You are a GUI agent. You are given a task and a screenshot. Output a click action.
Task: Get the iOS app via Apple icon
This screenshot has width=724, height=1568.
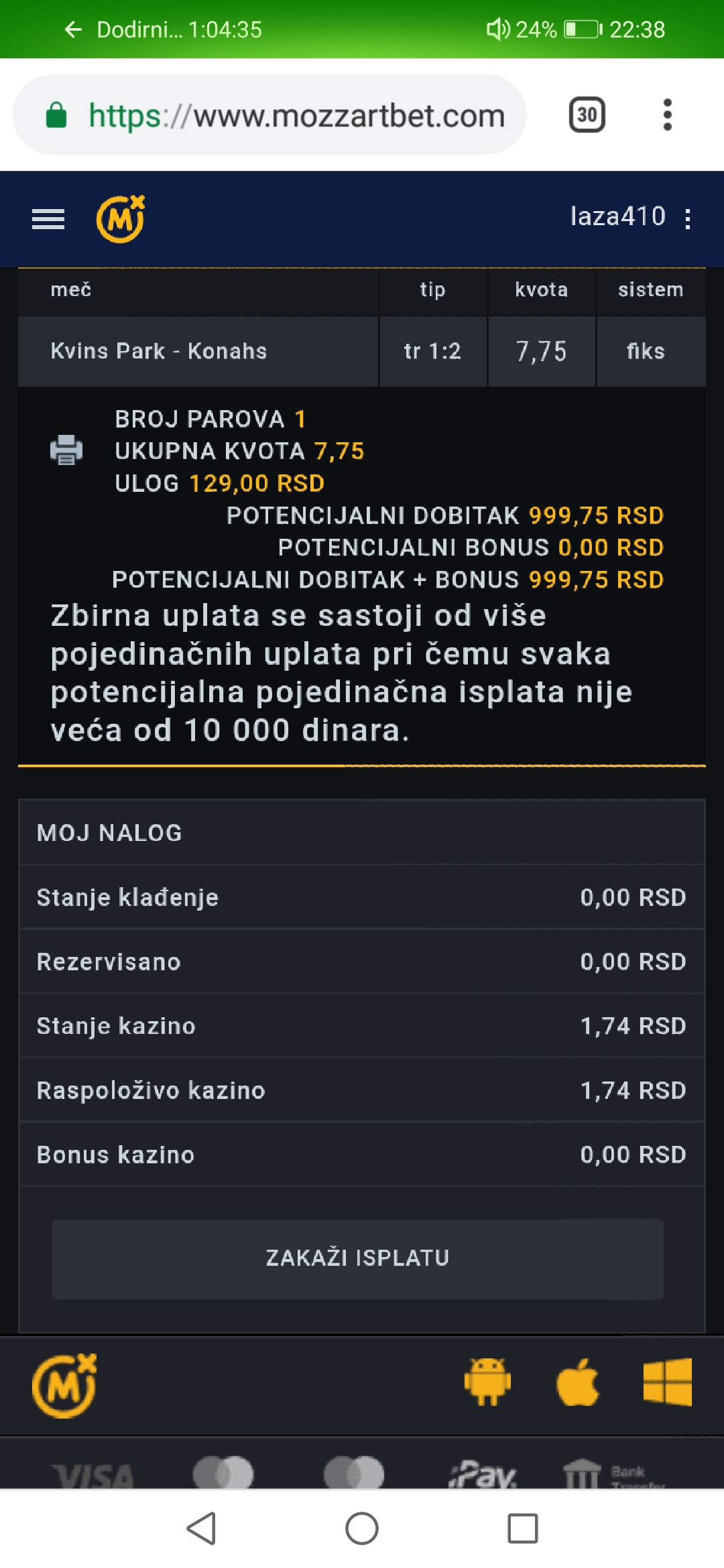(578, 1382)
